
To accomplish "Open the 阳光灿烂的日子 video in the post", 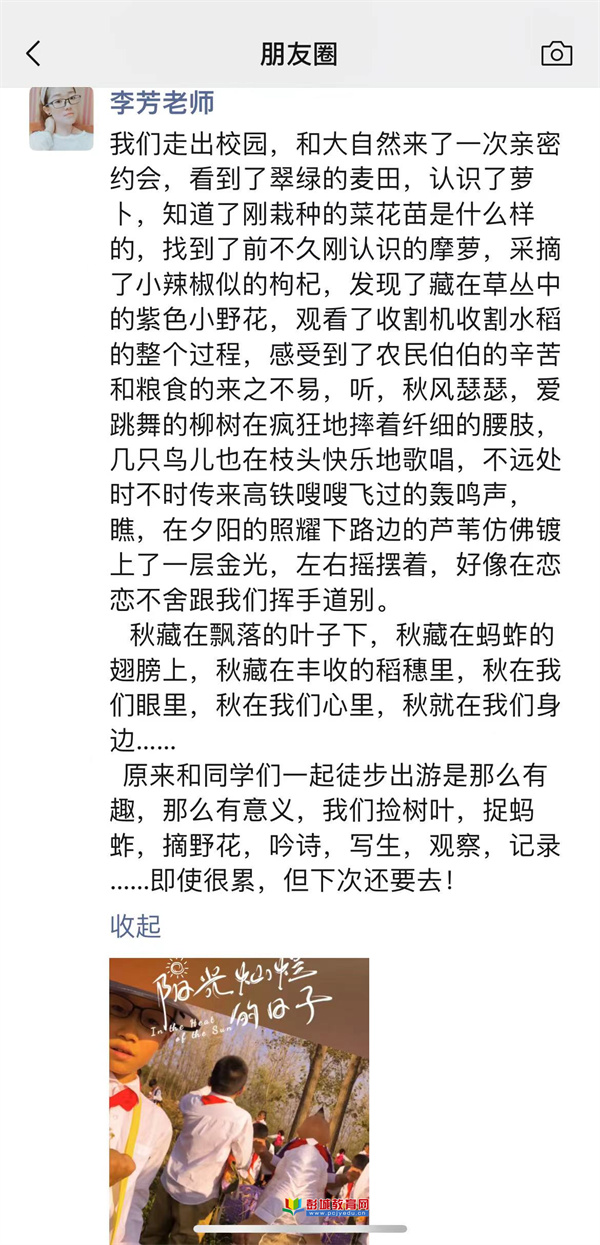I will tap(239, 1101).
